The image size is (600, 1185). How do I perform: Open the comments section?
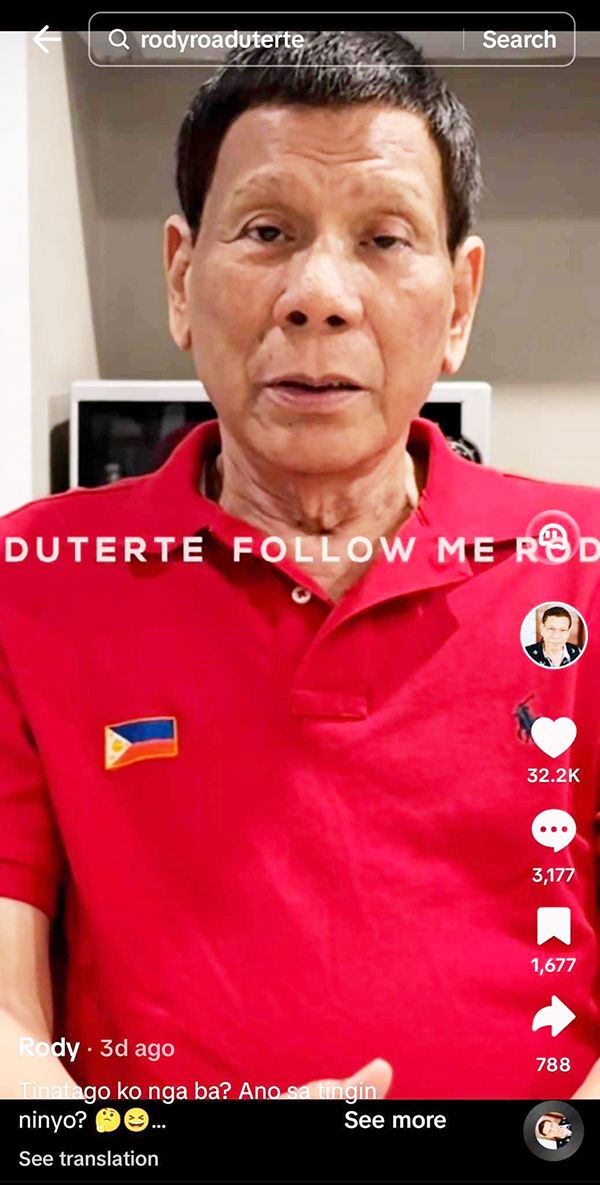553,831
